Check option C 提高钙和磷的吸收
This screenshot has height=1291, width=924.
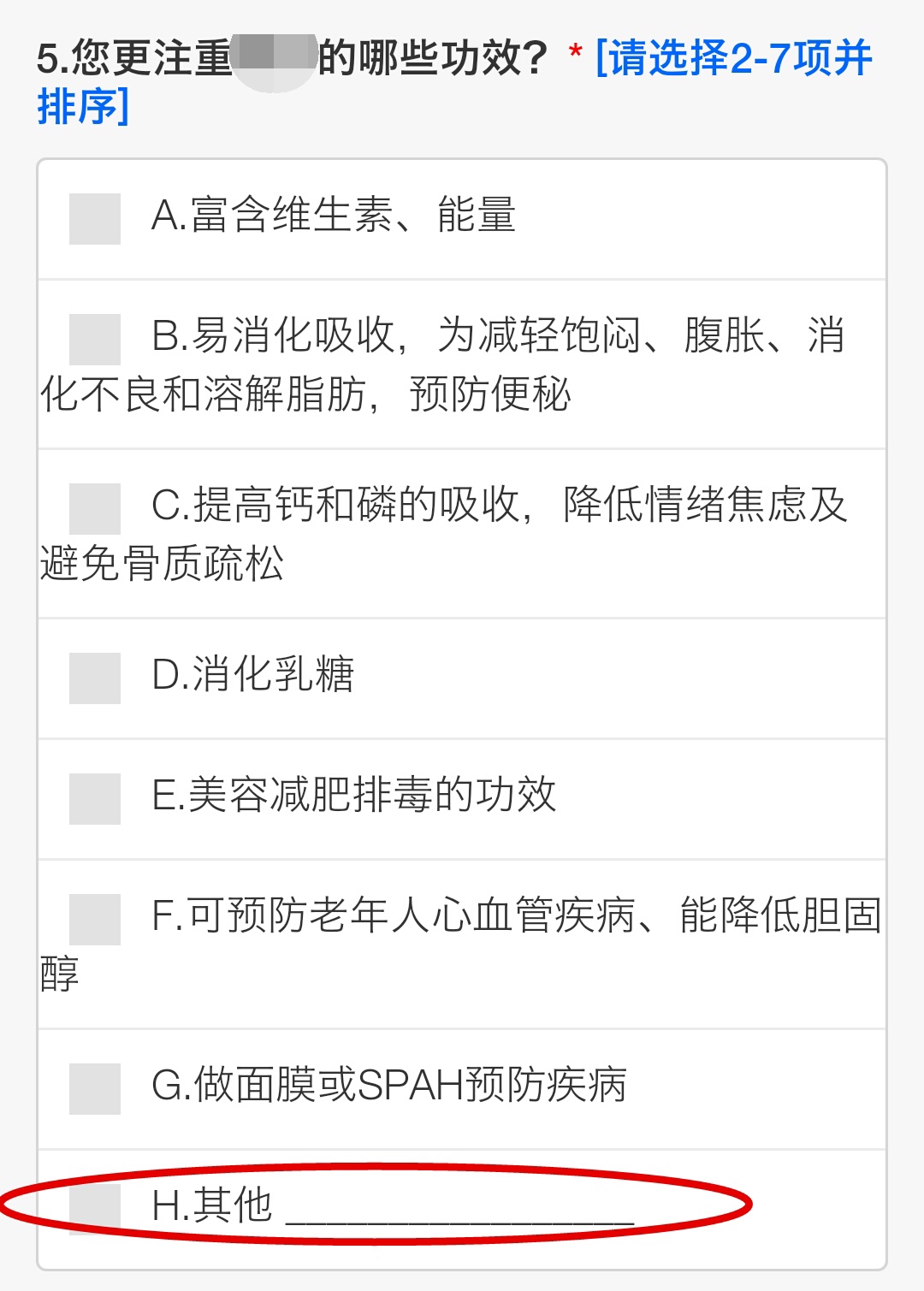pyautogui.click(x=94, y=506)
